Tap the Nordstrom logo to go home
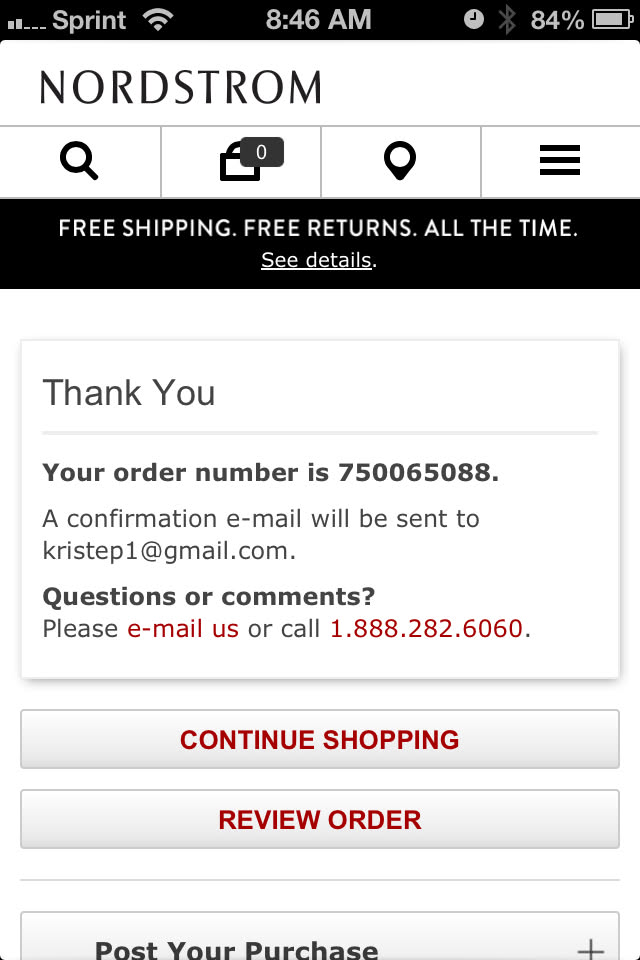Viewport: 640px width, 960px height. pos(181,87)
